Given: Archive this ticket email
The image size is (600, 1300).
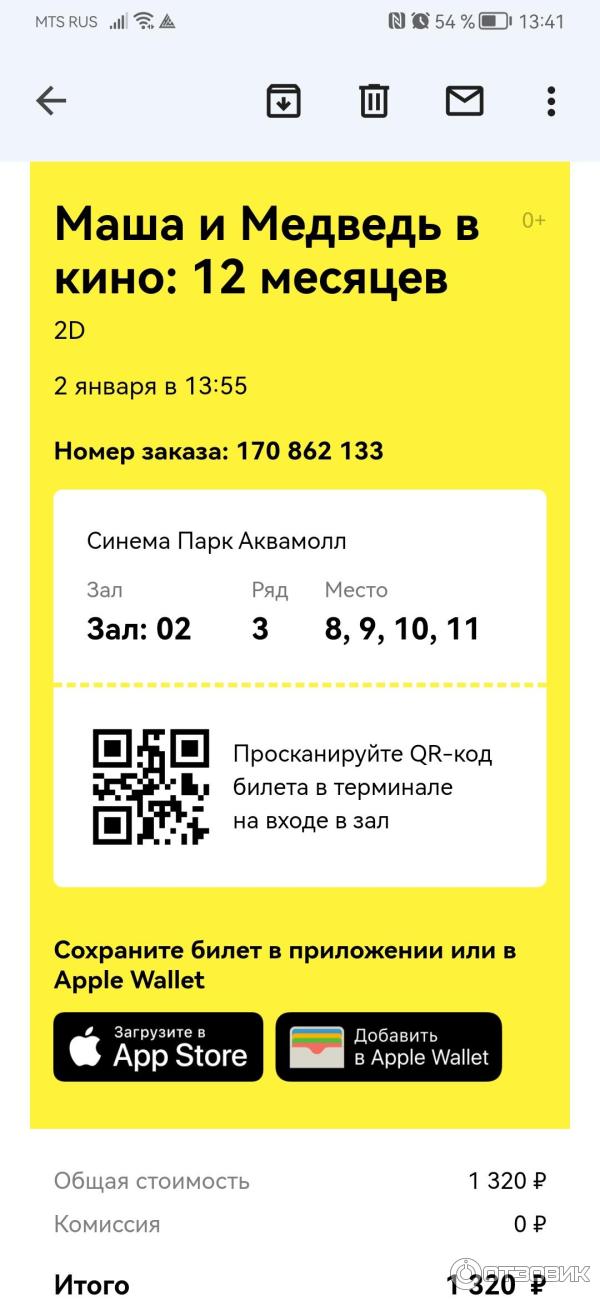Looking at the screenshot, I should click(x=283, y=100).
